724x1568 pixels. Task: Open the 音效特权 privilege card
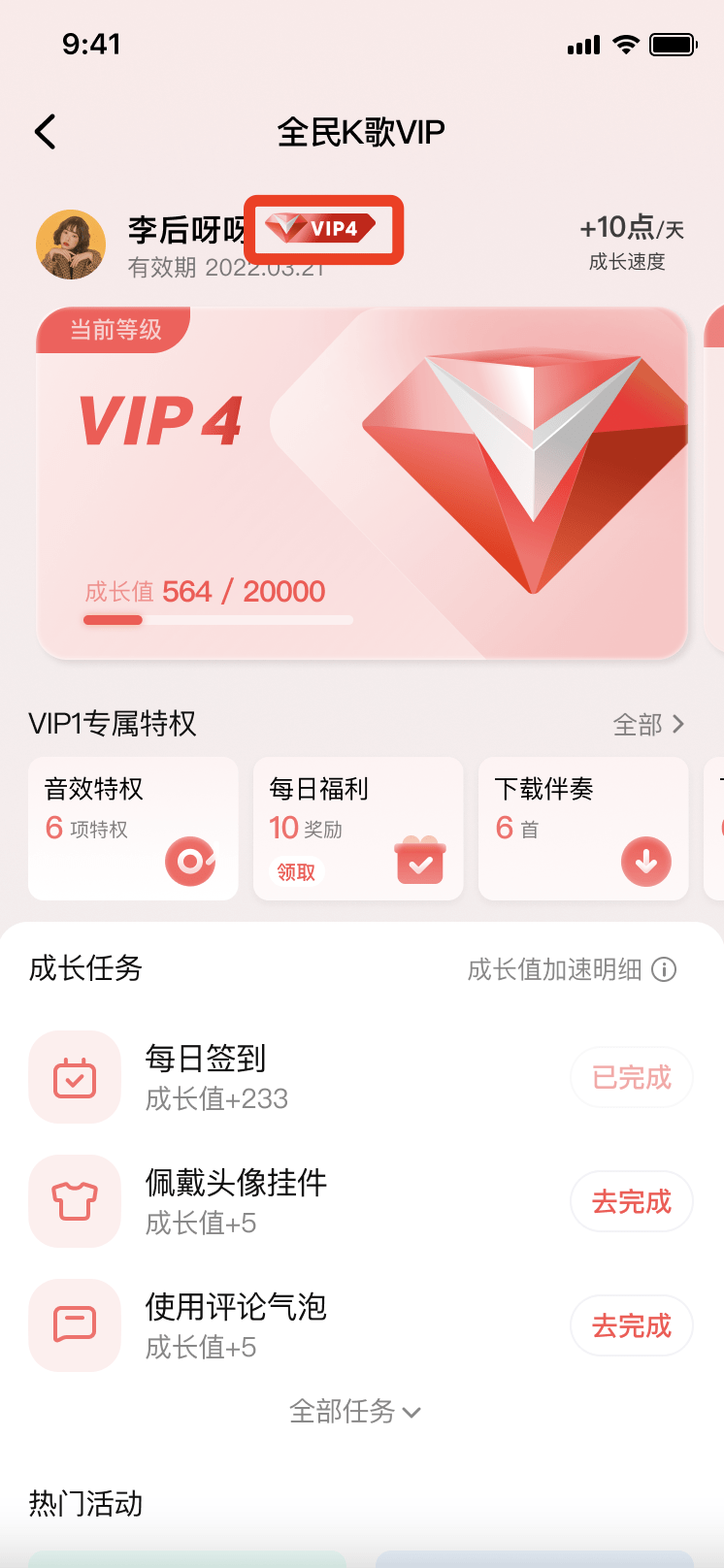tap(133, 828)
